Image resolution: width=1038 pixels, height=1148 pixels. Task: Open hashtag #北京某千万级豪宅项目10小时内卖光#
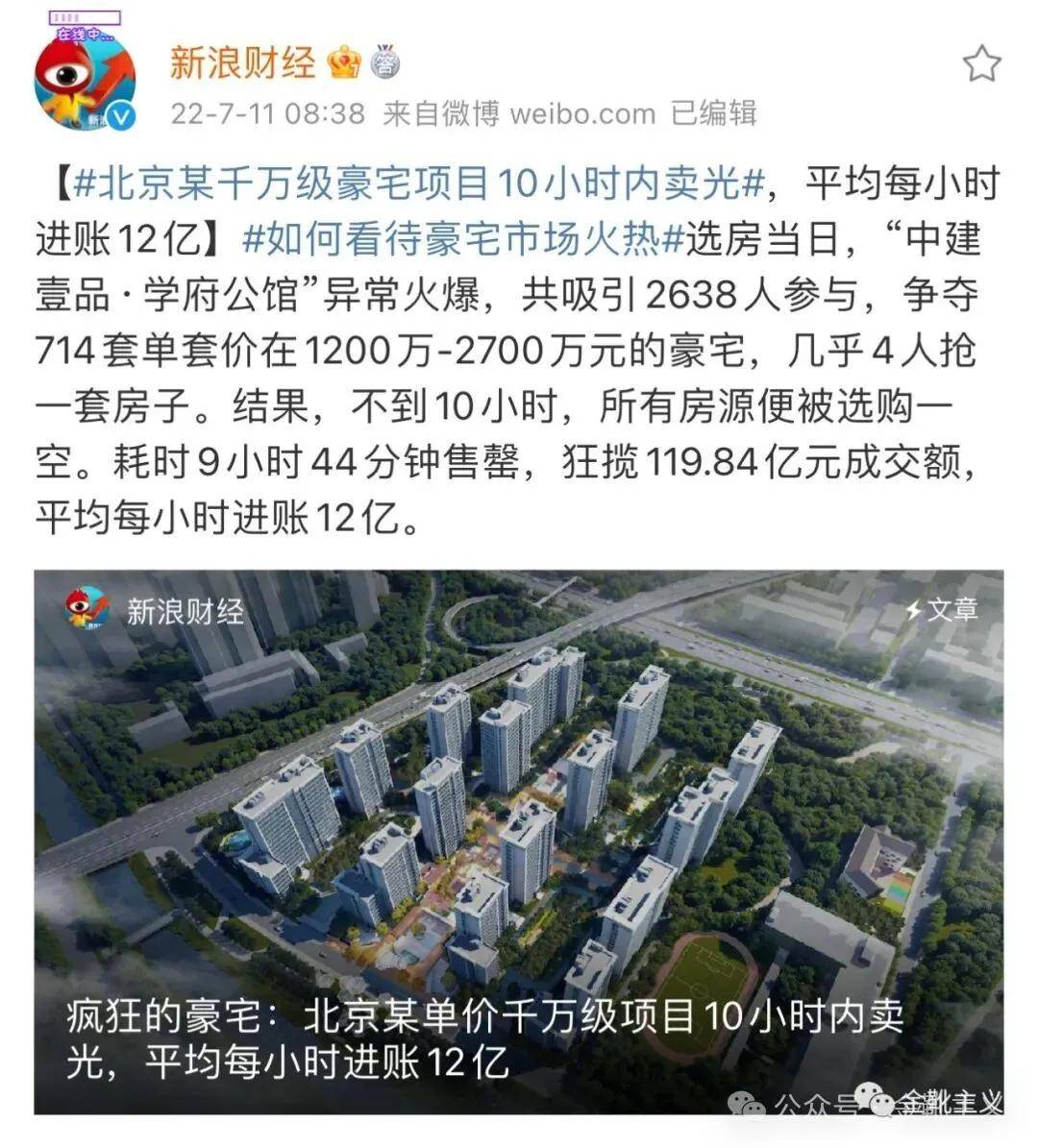tap(418, 183)
